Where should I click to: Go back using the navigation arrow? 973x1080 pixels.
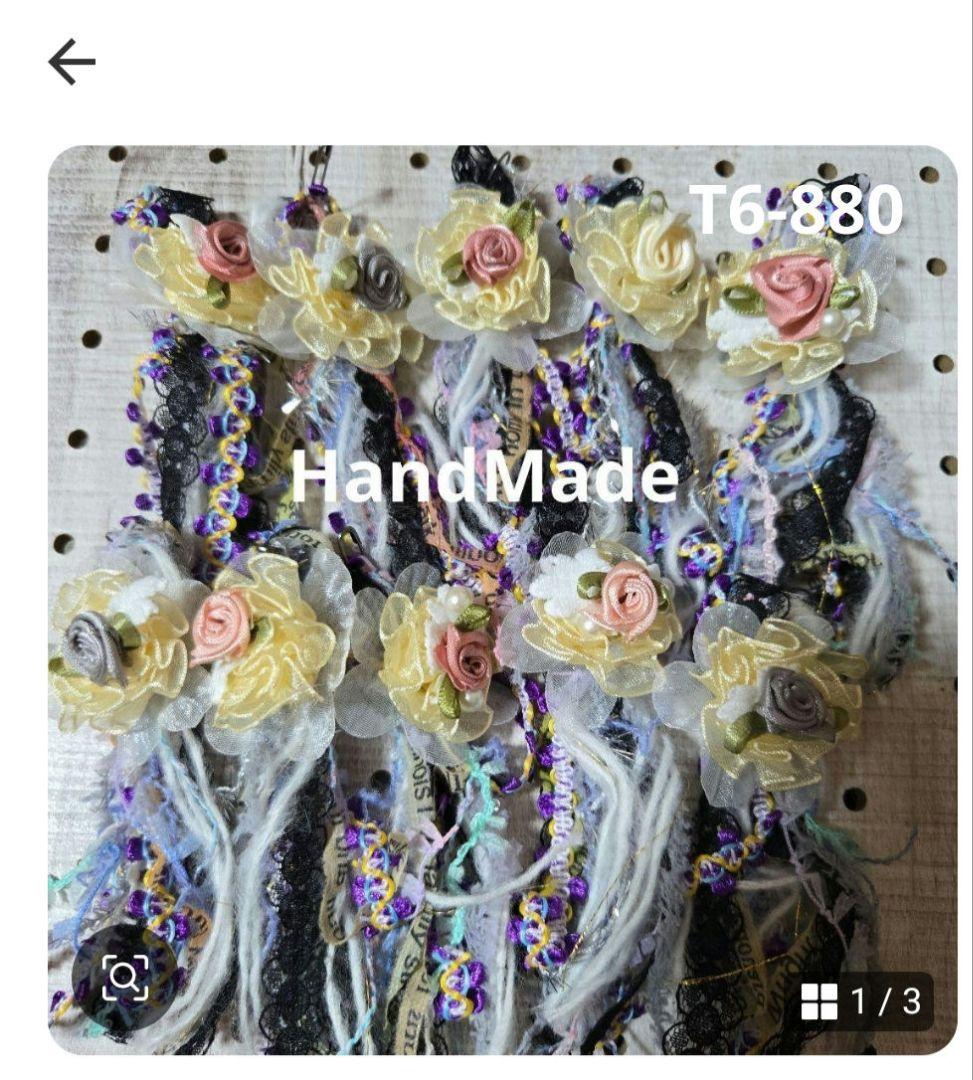coord(68,62)
